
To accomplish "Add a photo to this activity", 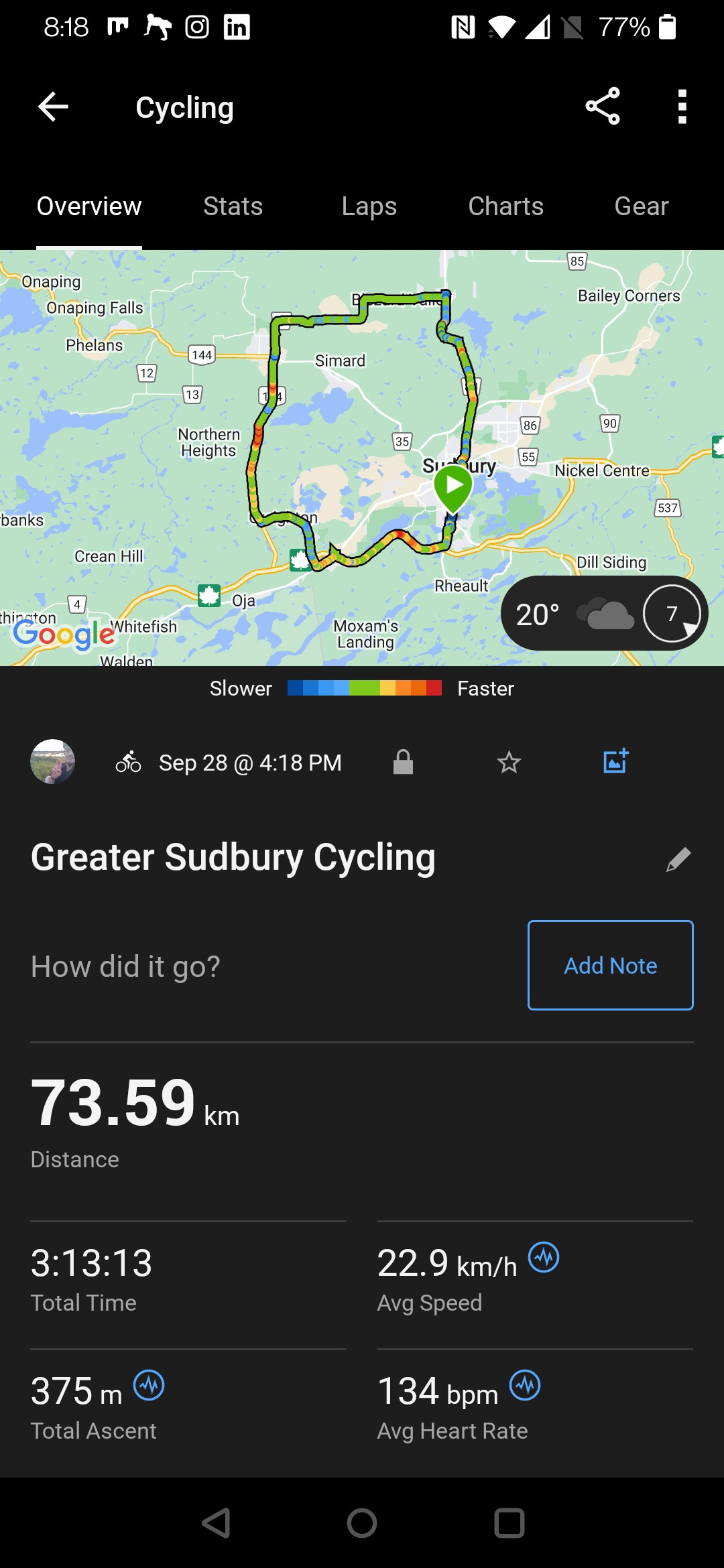I will click(615, 761).
